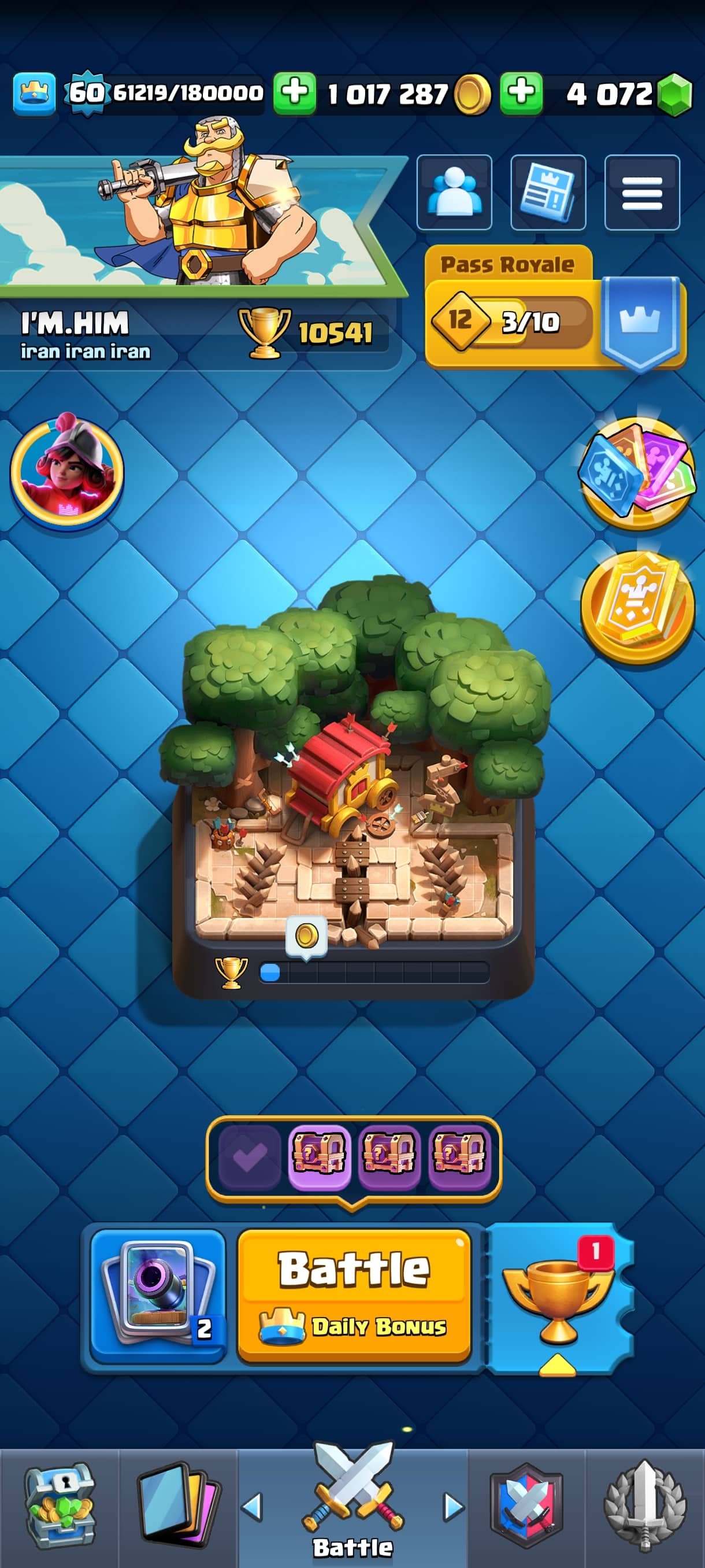Switch to the Cards collection tab

(177, 1506)
